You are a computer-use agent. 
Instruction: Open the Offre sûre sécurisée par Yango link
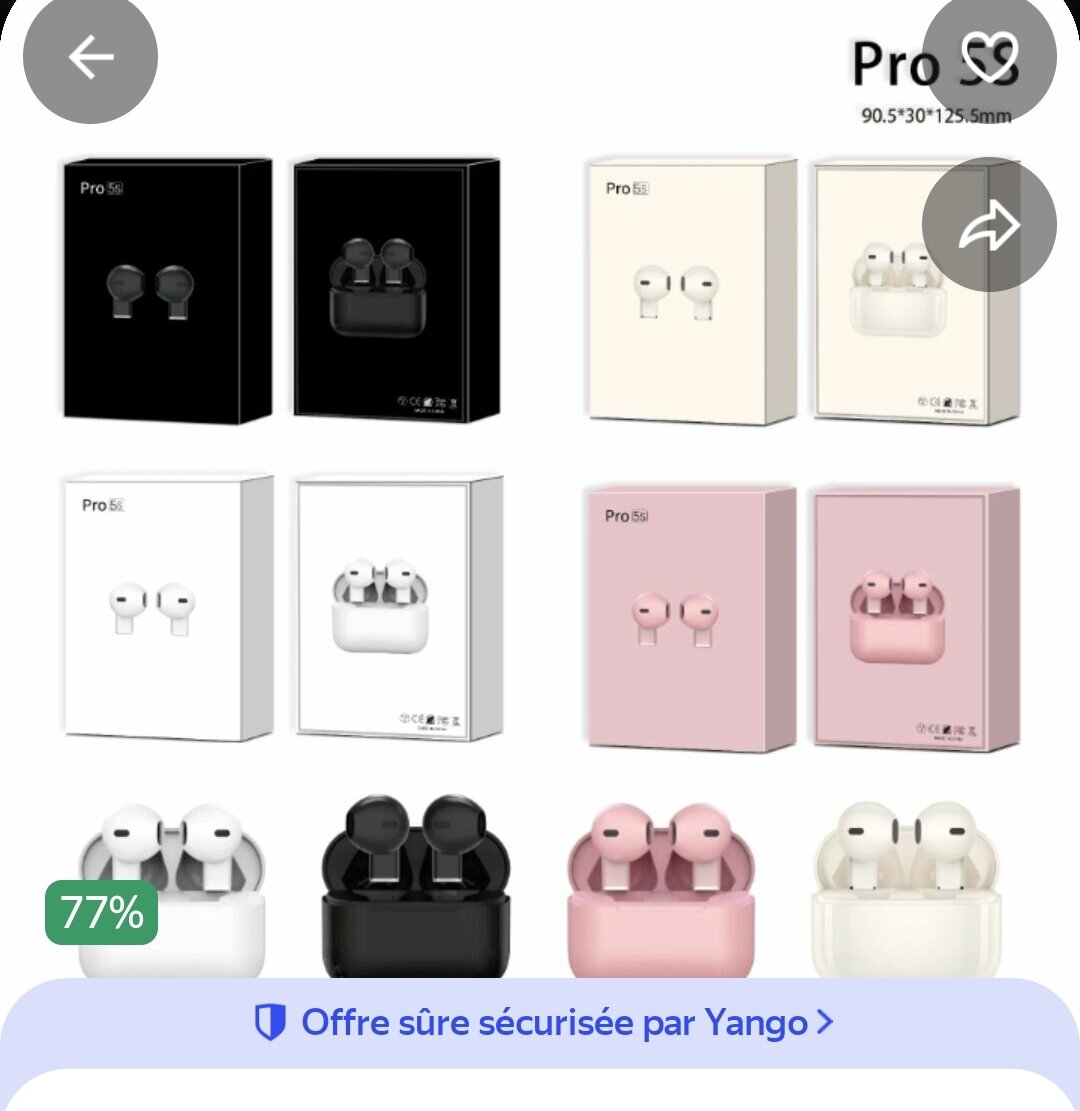(542, 1023)
